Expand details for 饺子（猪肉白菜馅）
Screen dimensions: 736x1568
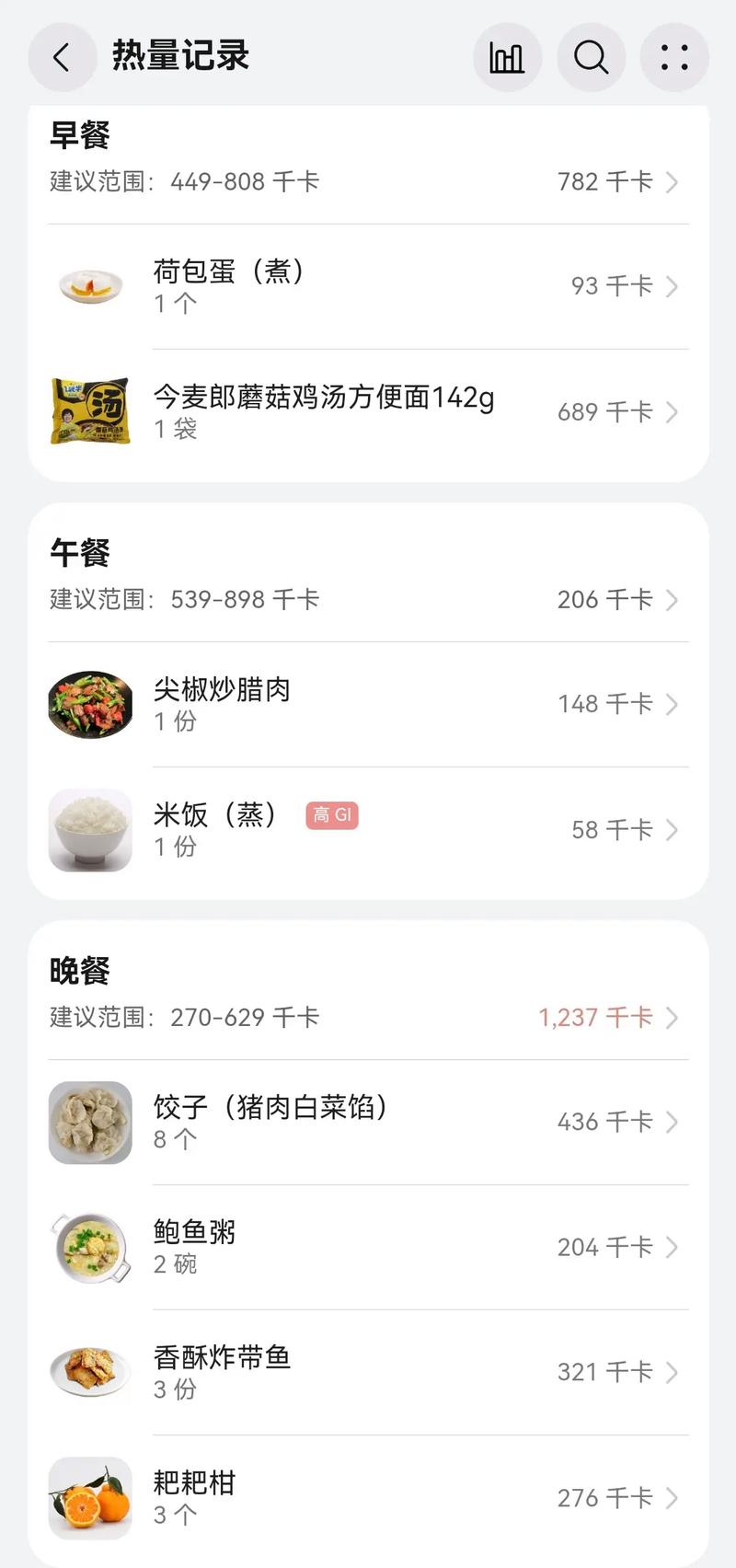673,1122
